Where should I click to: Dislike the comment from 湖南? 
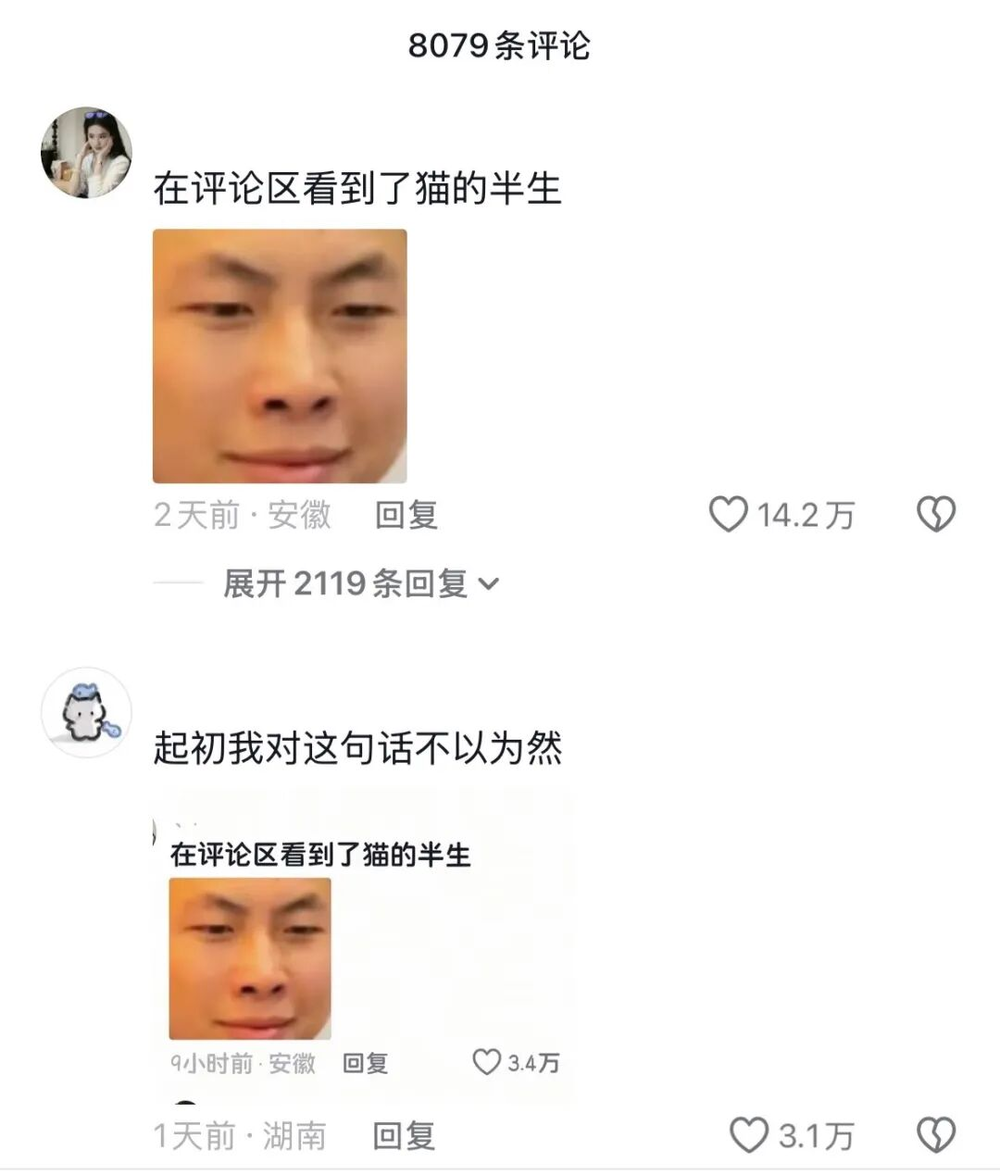pyautogui.click(x=936, y=1136)
